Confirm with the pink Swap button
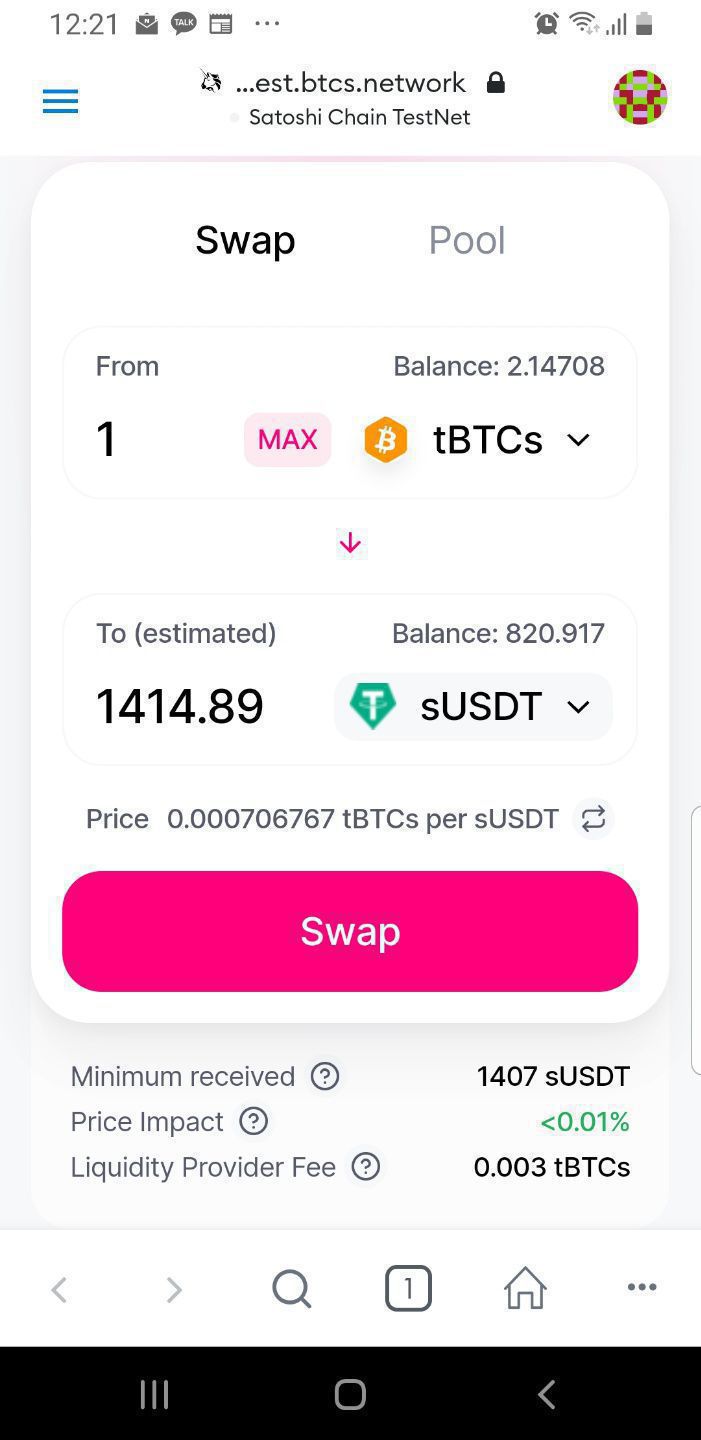 click(x=350, y=931)
